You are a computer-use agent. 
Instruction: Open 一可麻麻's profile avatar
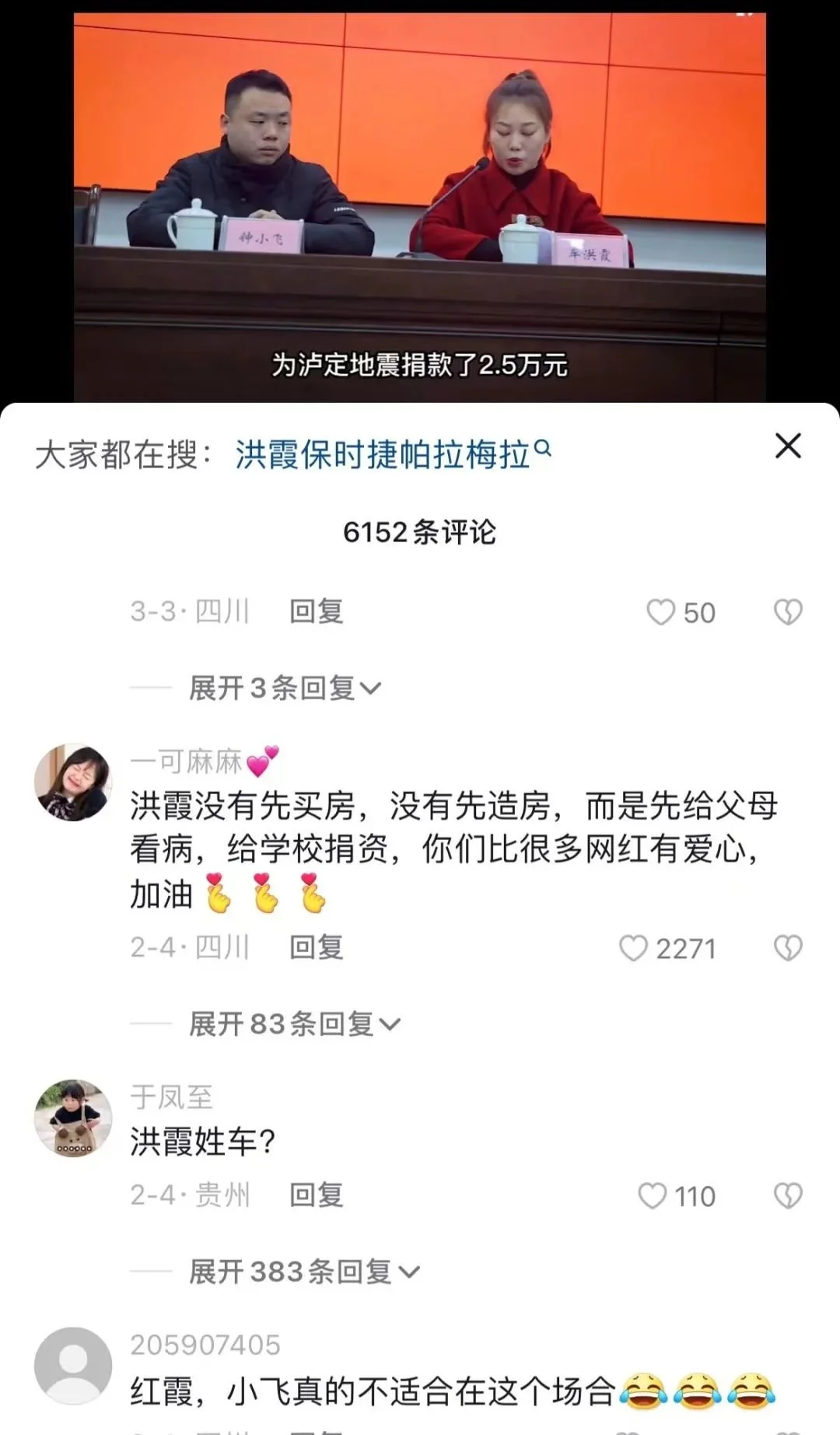[73, 782]
